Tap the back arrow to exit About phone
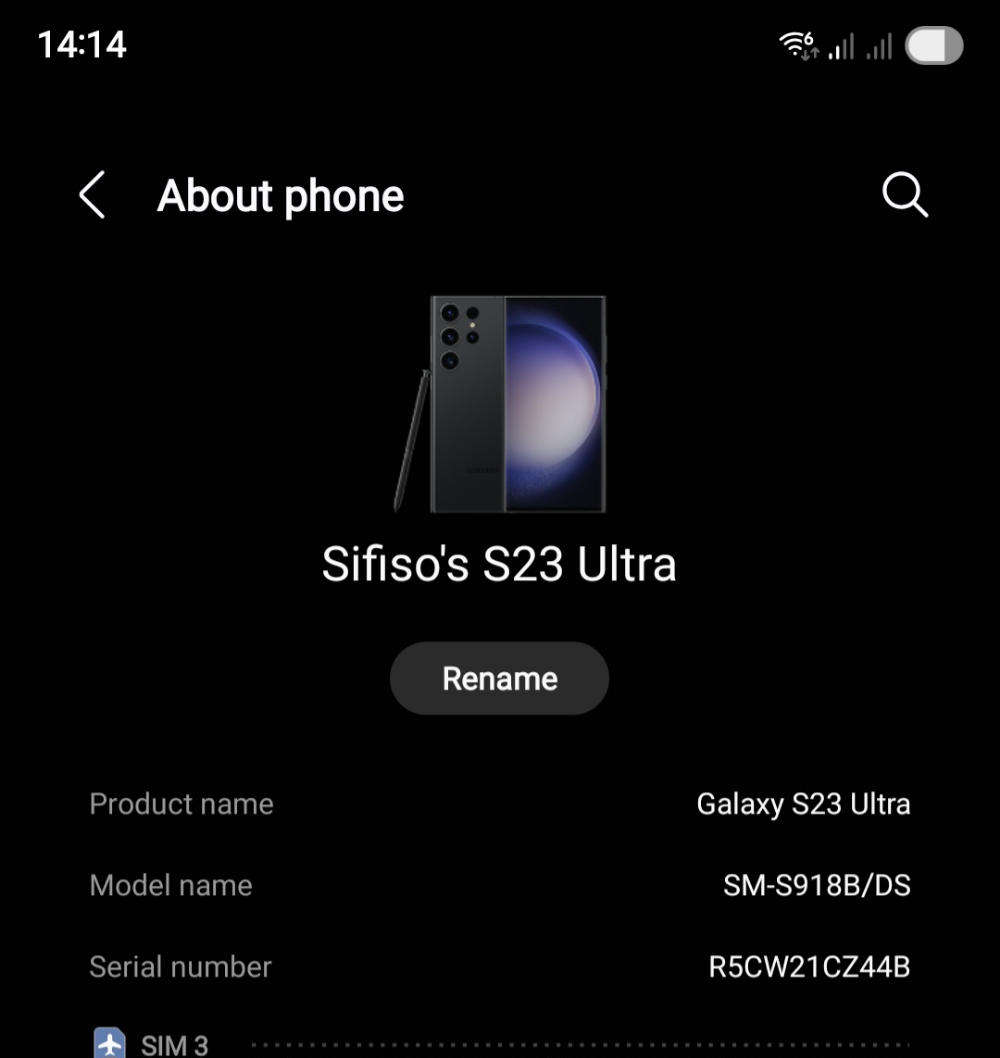The height and width of the screenshot is (1058, 1000). pyautogui.click(x=91, y=195)
